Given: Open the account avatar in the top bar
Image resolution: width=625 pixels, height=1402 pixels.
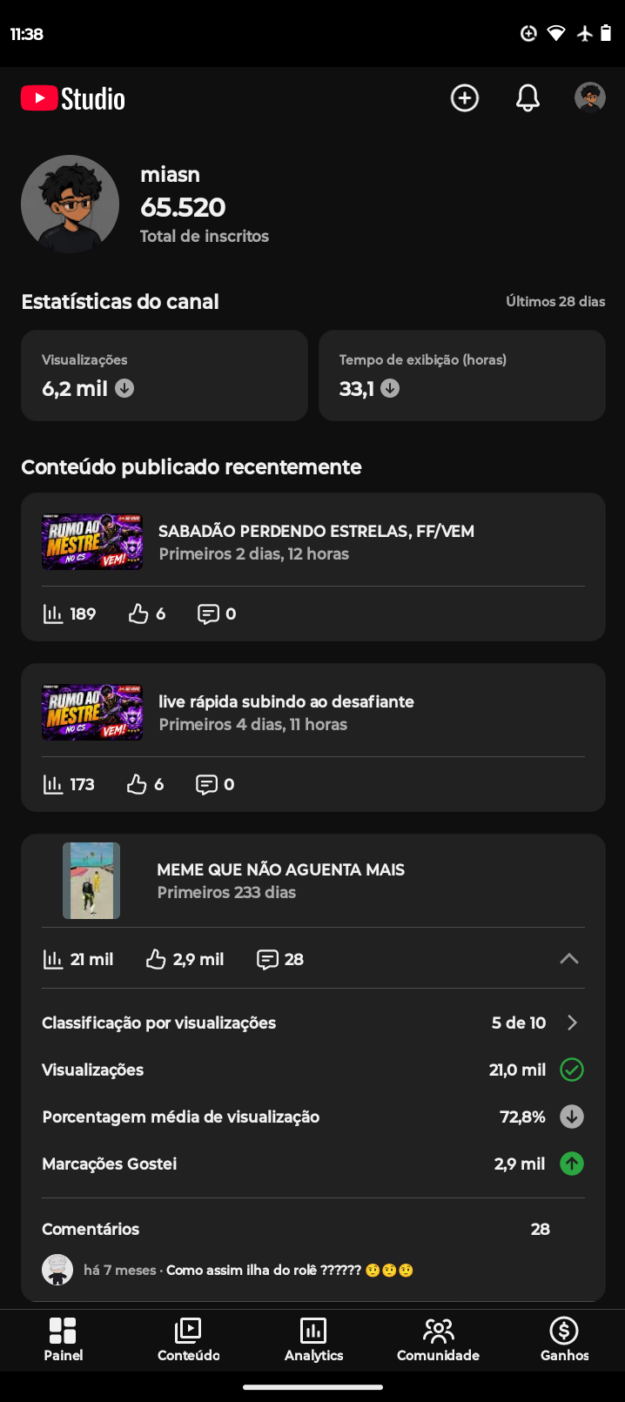Looking at the screenshot, I should pos(590,98).
